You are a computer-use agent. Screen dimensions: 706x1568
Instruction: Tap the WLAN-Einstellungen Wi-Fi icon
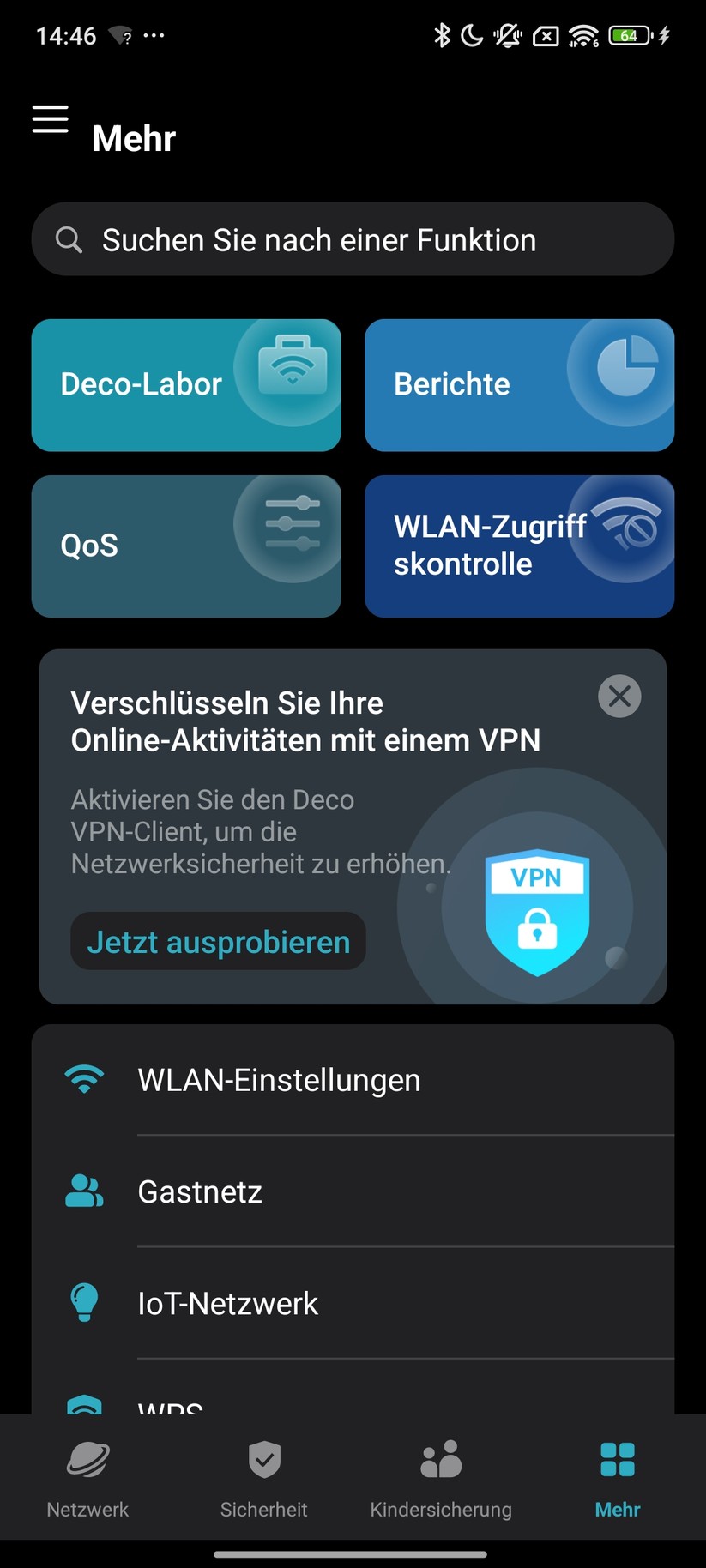pos(83,1079)
